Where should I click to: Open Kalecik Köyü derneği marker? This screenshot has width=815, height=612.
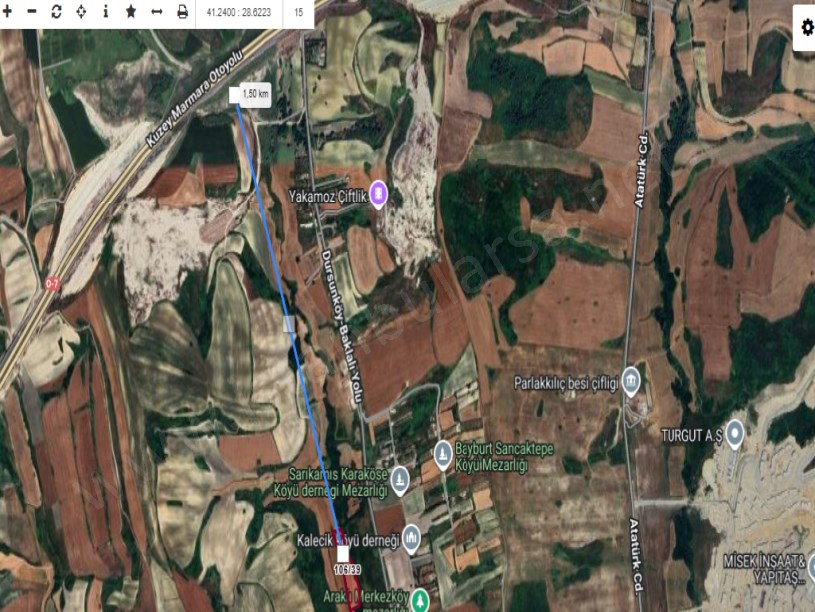pyautogui.click(x=411, y=541)
